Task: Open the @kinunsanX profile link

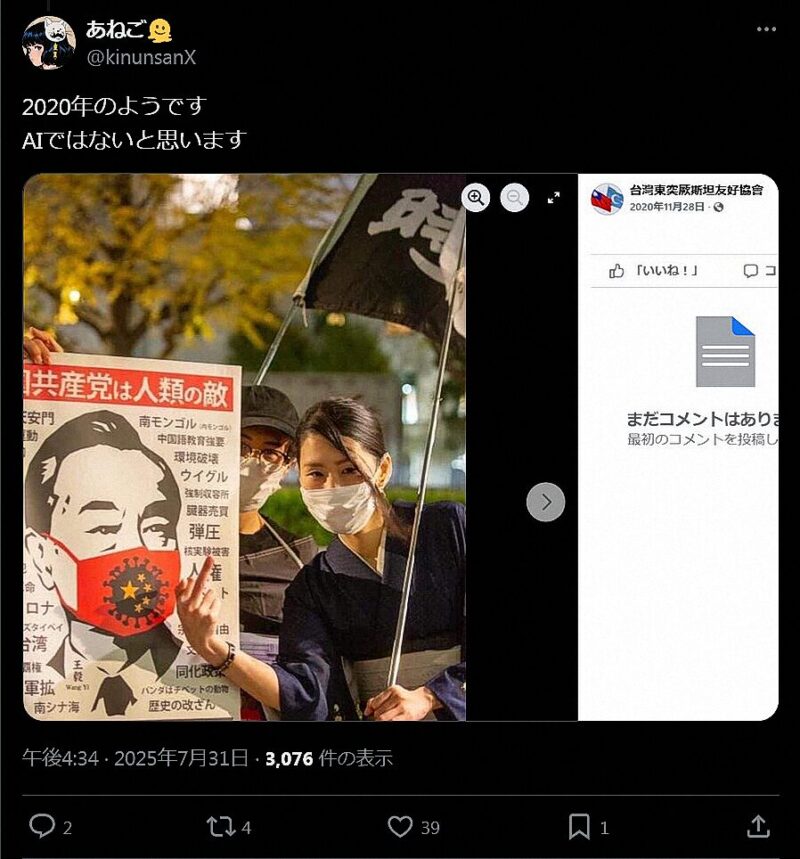Action: click(141, 58)
